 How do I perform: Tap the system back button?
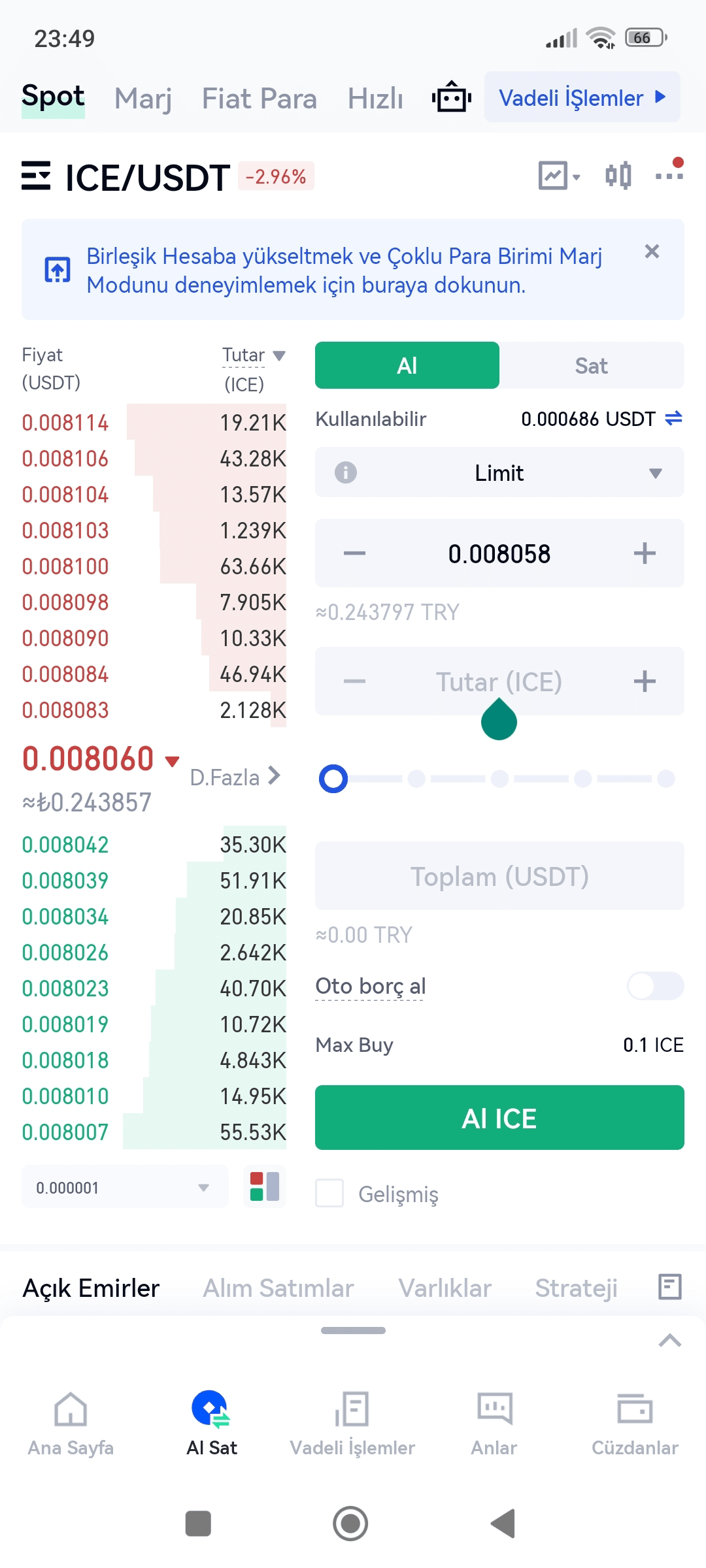pos(503,1524)
